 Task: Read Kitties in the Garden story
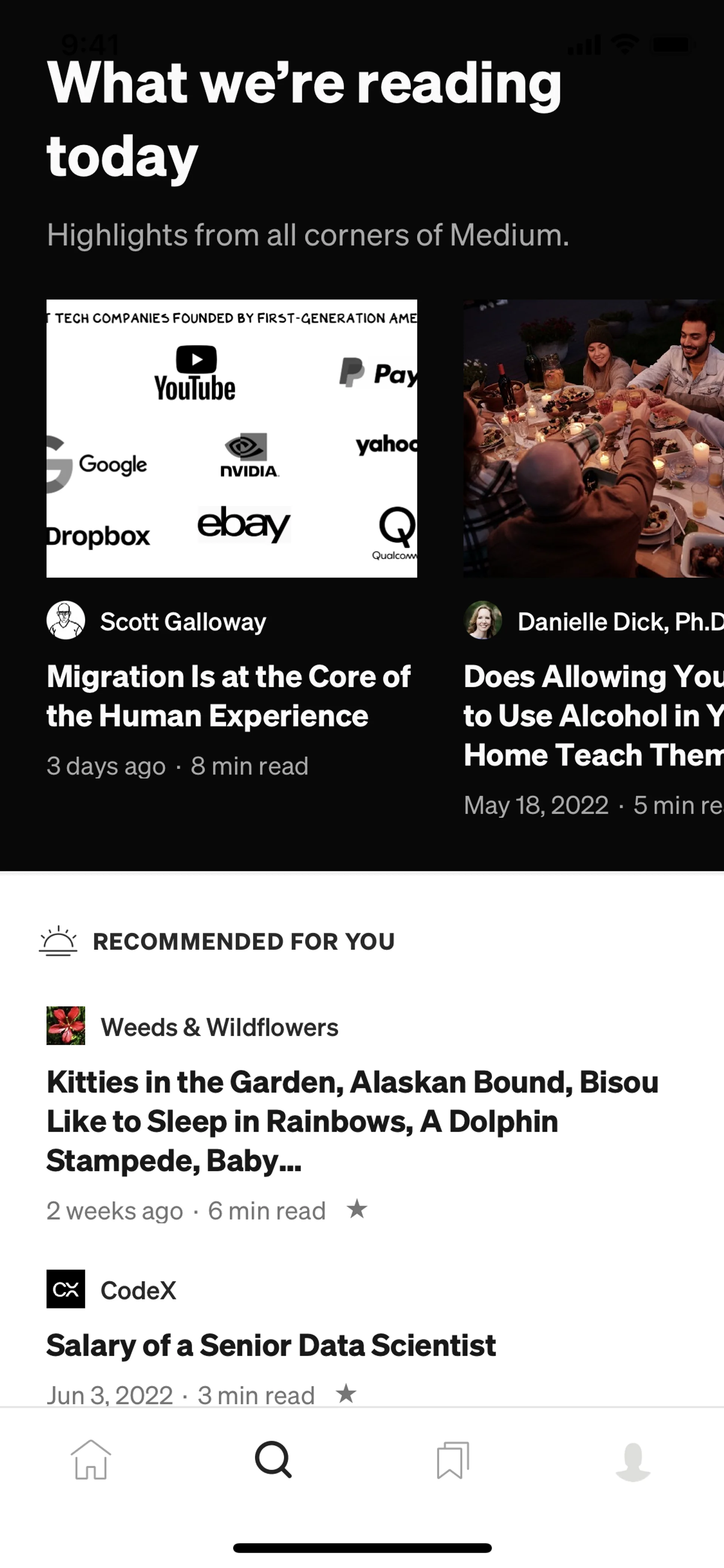pyautogui.click(x=353, y=1121)
